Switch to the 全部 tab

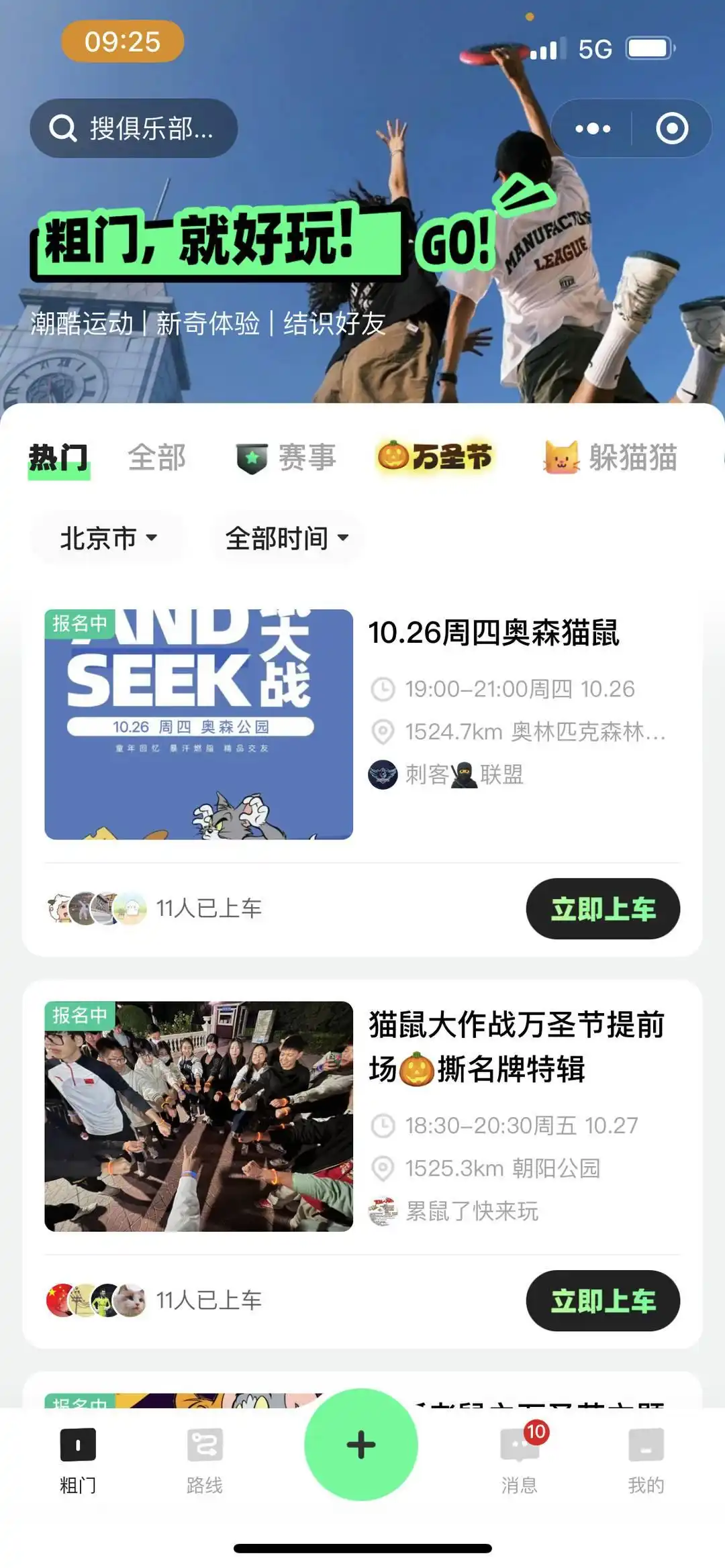[x=156, y=458]
